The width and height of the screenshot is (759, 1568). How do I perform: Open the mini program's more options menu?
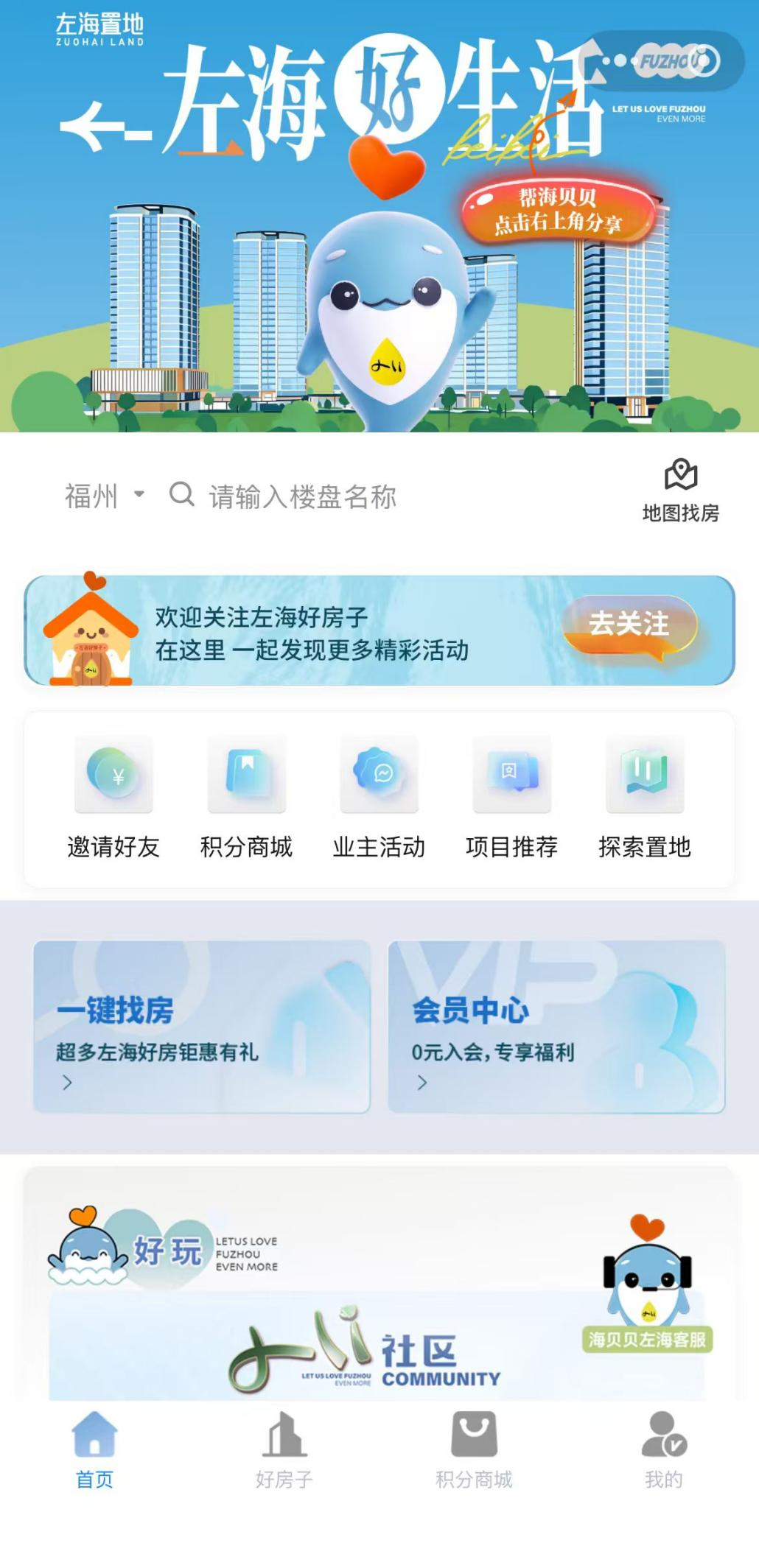pos(618,61)
